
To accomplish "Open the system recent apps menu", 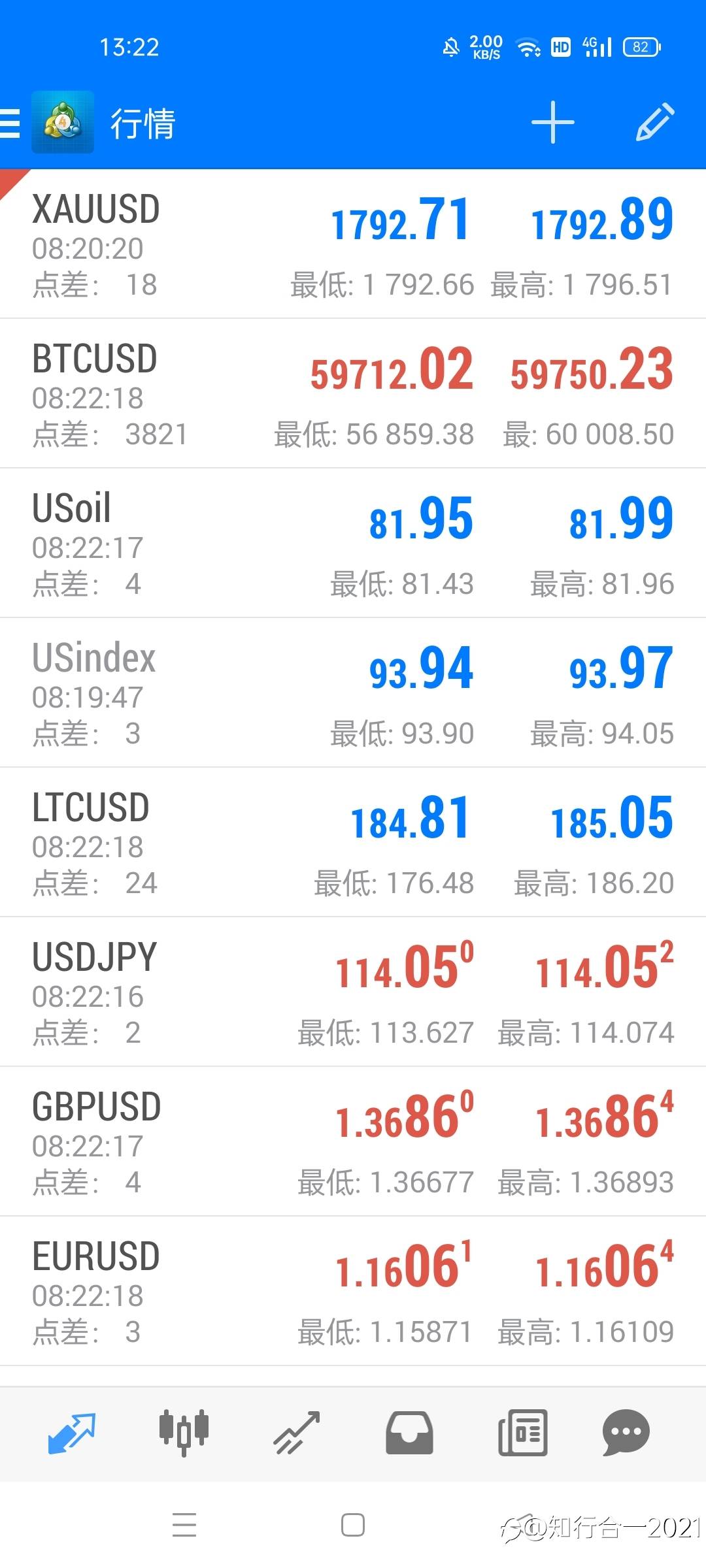I will click(x=184, y=1526).
